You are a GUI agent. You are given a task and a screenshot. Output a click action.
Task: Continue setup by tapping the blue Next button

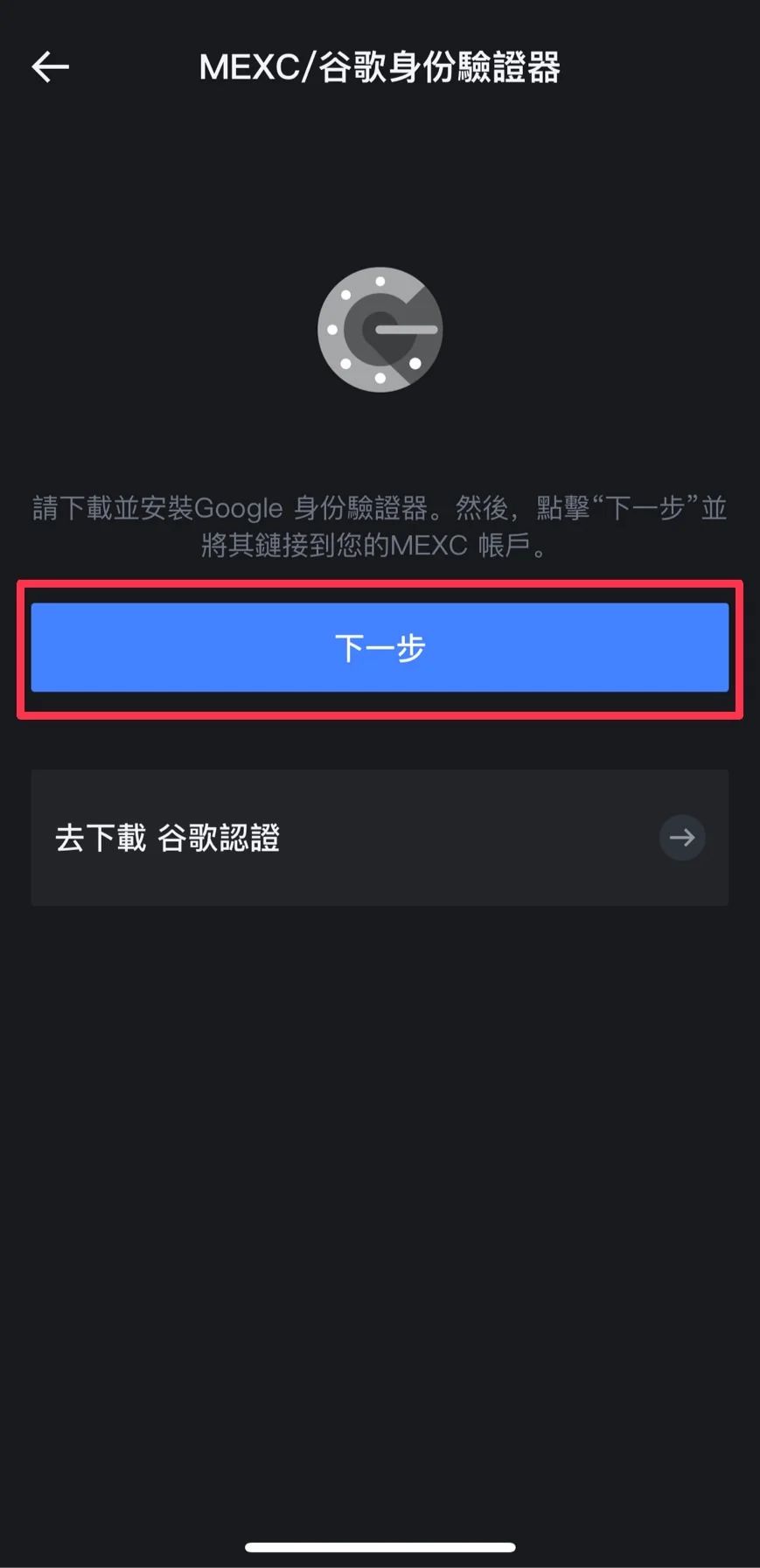tap(380, 646)
